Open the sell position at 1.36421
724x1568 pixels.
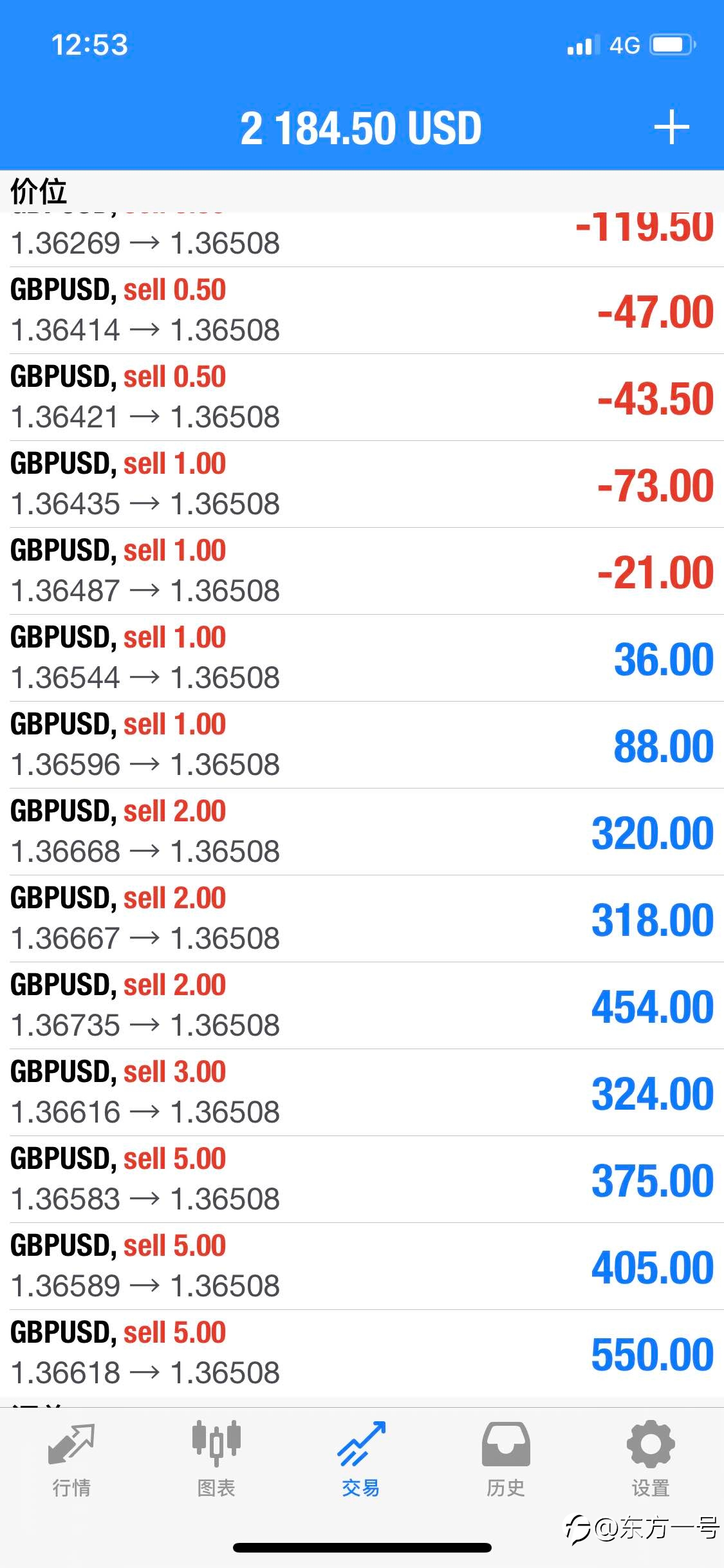coord(362,397)
